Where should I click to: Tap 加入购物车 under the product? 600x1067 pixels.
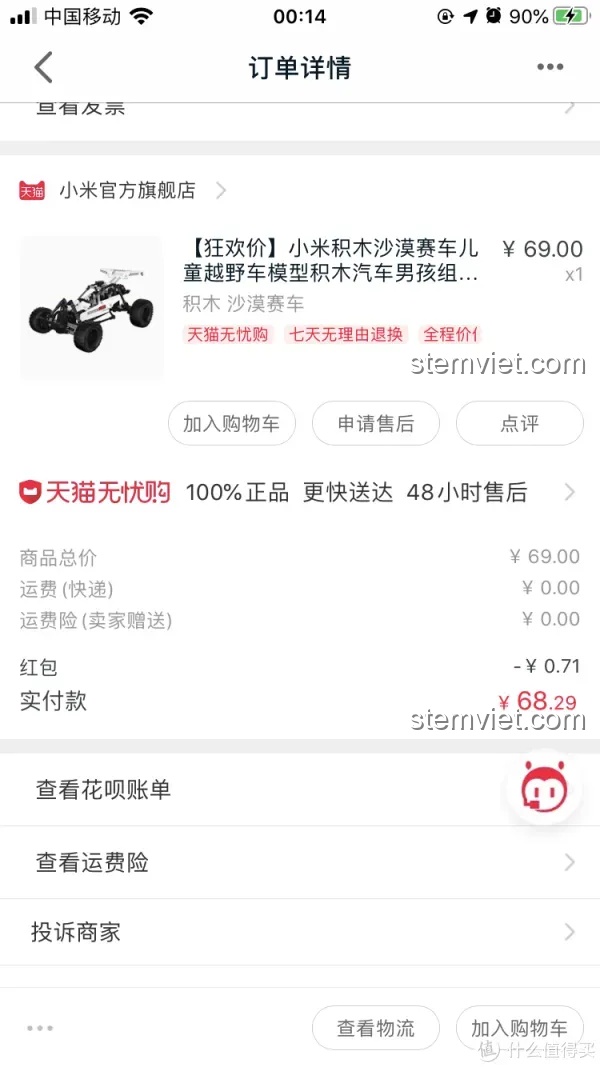231,423
